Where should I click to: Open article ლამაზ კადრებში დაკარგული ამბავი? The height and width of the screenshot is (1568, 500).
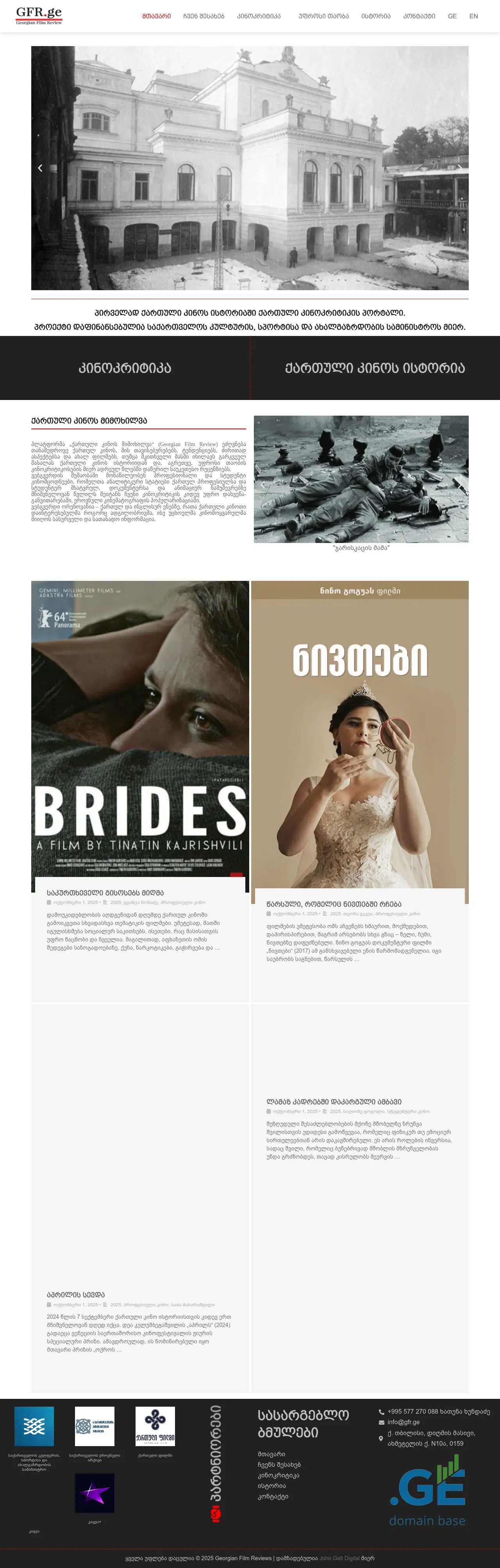point(334,1102)
